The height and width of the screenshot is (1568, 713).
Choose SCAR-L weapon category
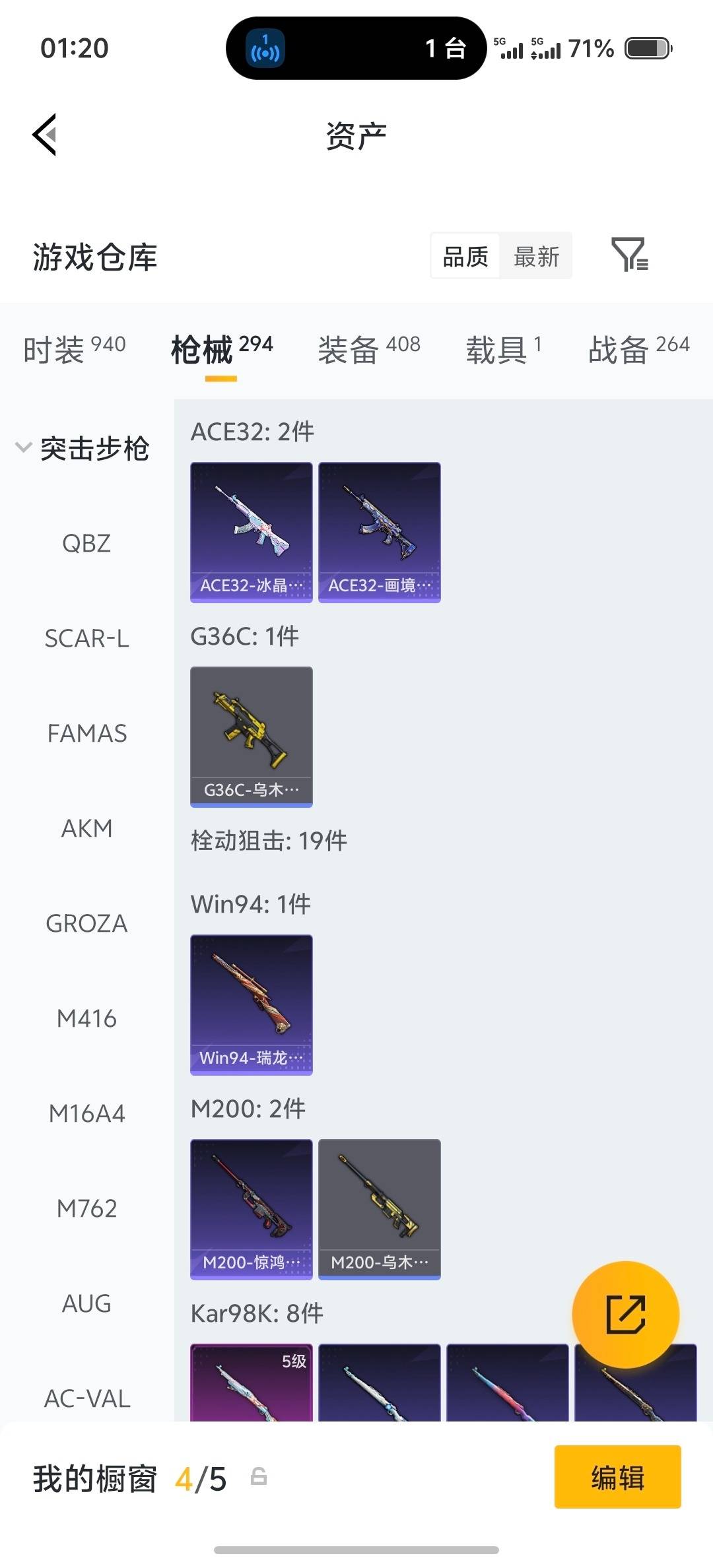coord(88,638)
